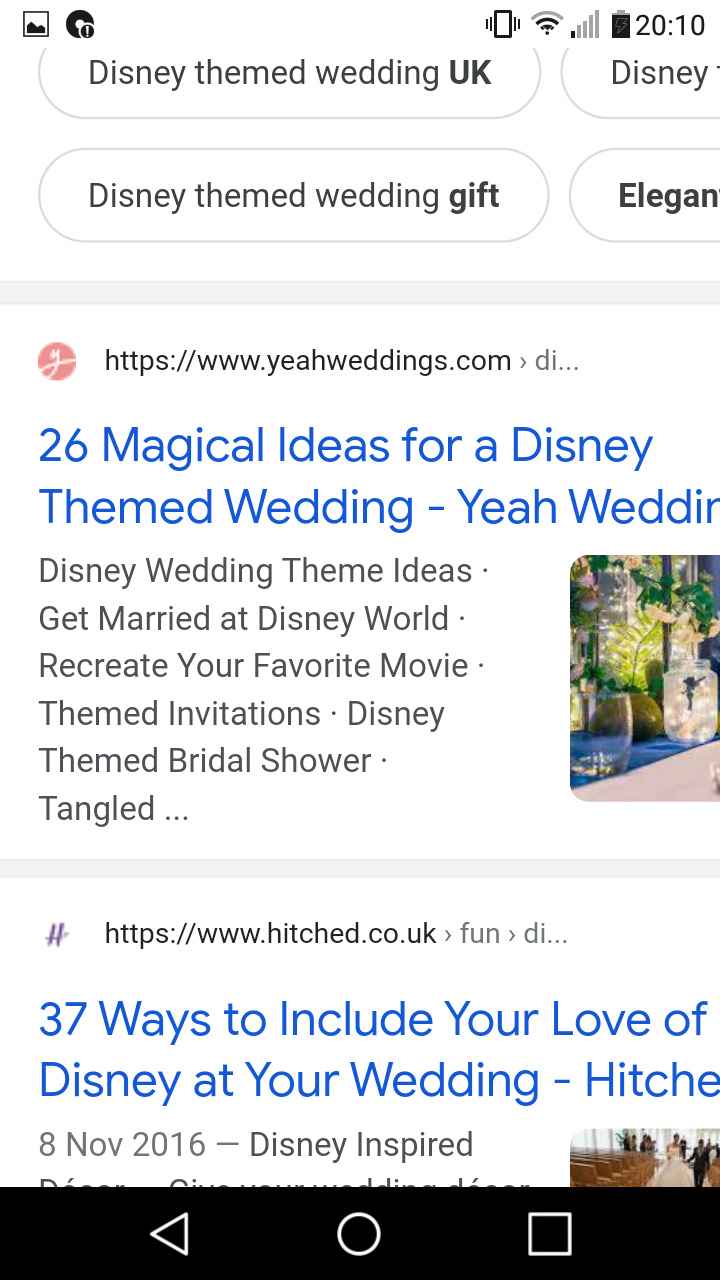Tap the cellular signal strength icon

click(584, 23)
